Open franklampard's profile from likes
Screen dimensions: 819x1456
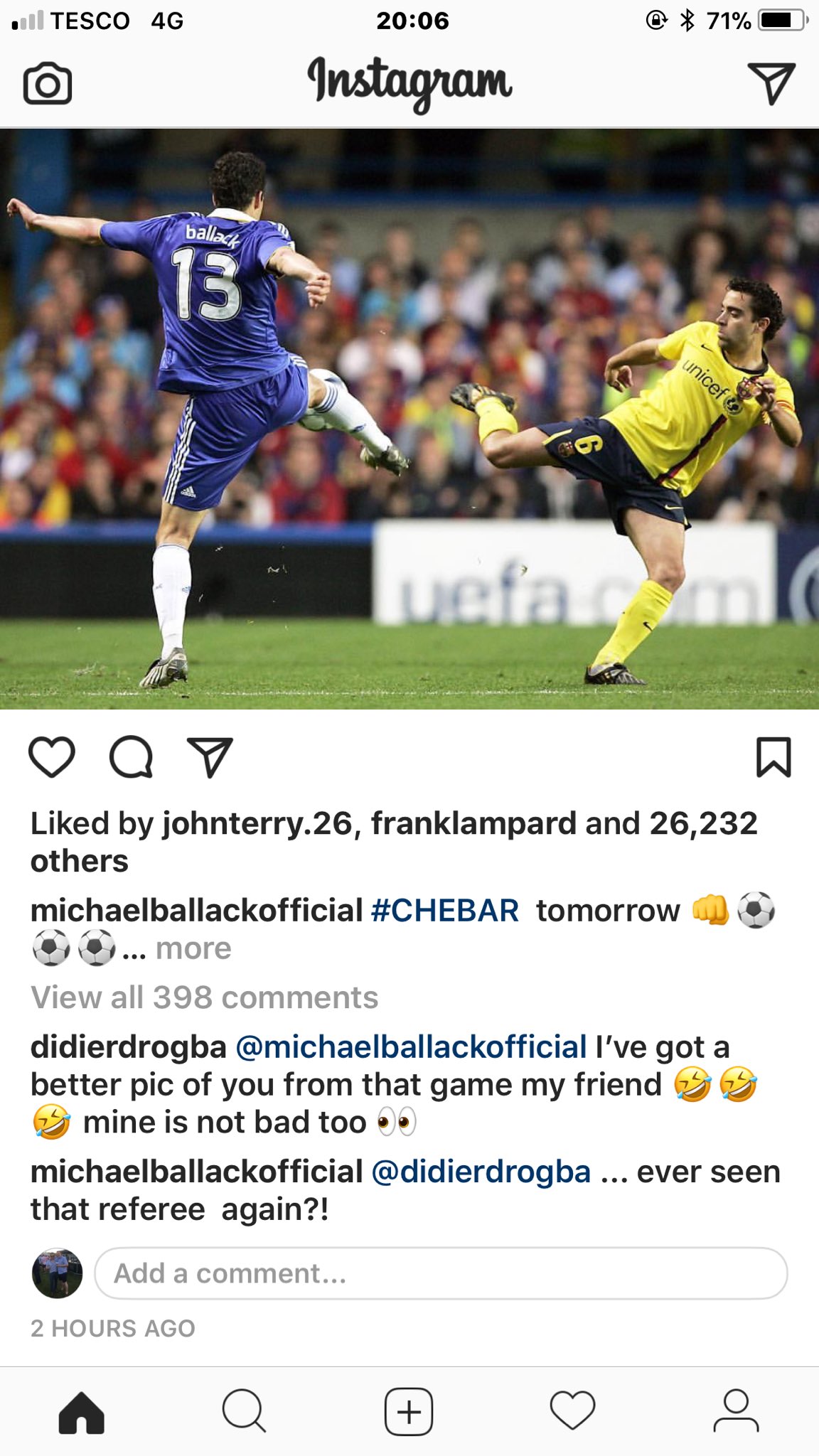[x=473, y=824]
